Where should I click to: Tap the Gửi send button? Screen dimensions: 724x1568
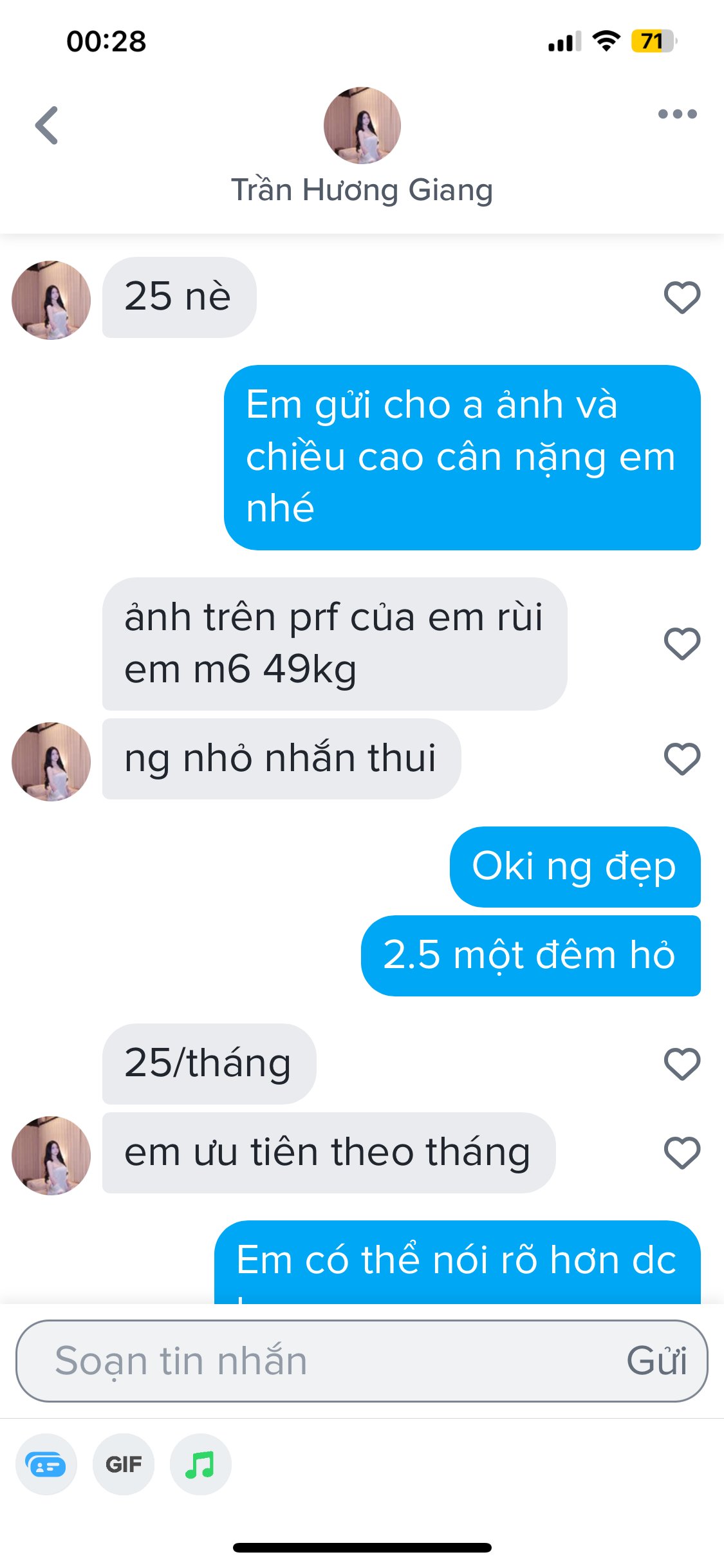tap(656, 1361)
